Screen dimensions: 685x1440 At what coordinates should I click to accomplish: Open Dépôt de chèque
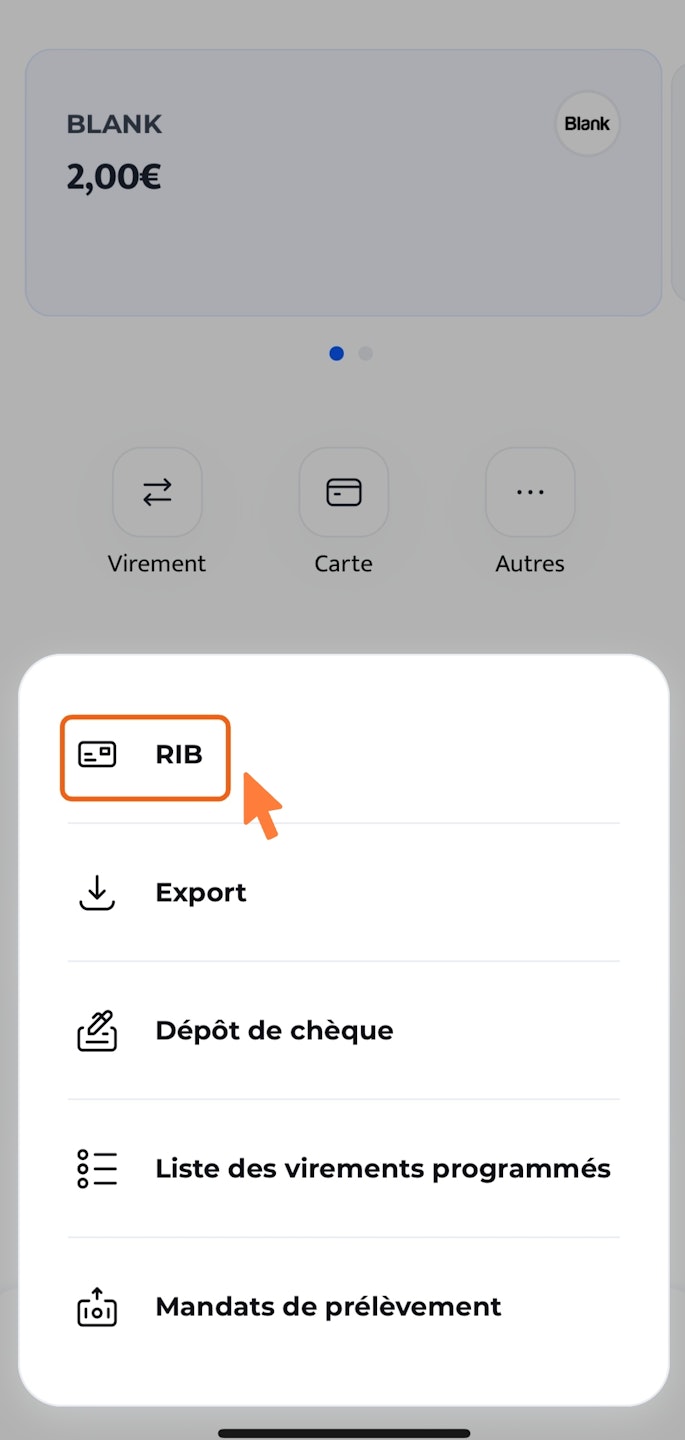273,1030
